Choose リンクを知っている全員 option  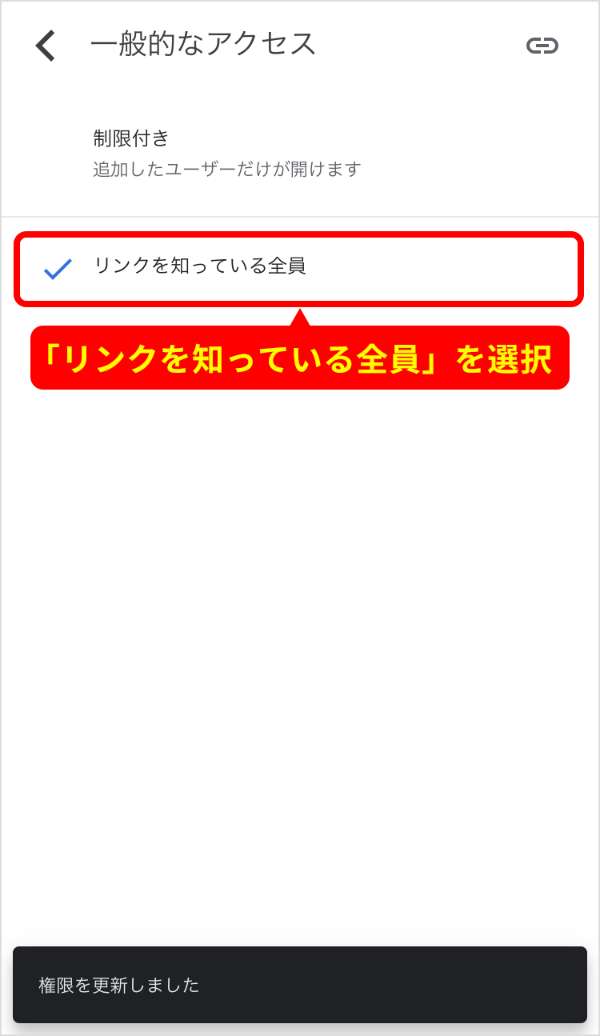pos(200,266)
